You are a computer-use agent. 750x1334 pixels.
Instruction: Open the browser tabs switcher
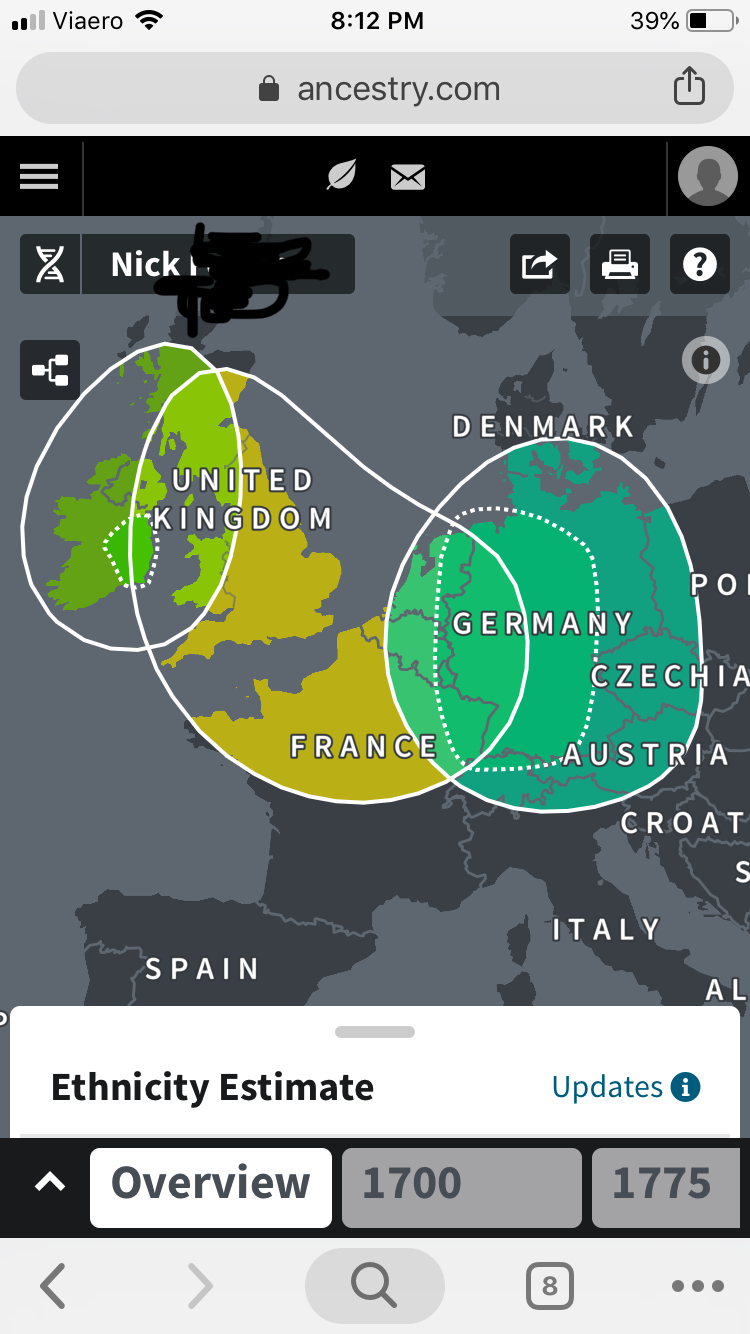point(549,1286)
